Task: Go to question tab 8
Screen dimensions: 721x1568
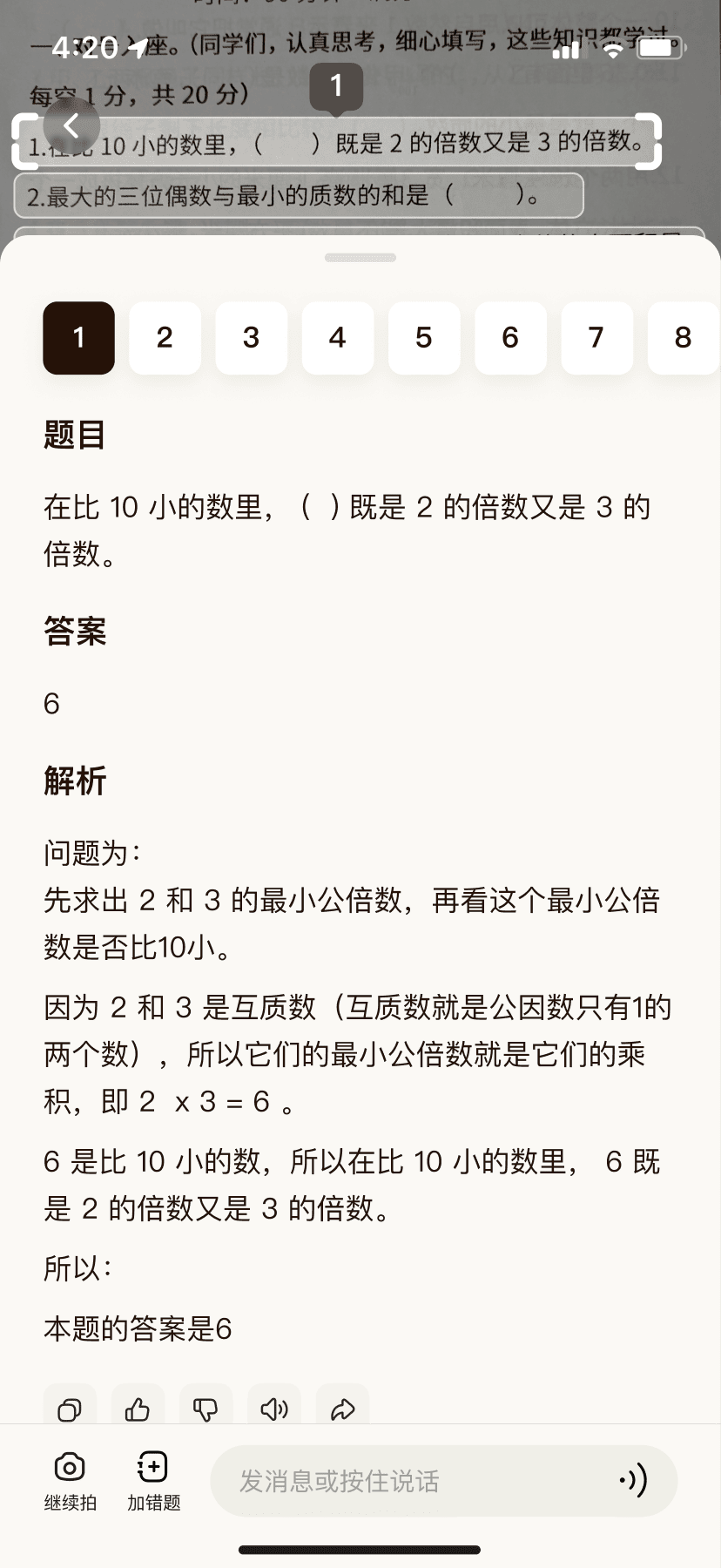Action: (x=684, y=338)
